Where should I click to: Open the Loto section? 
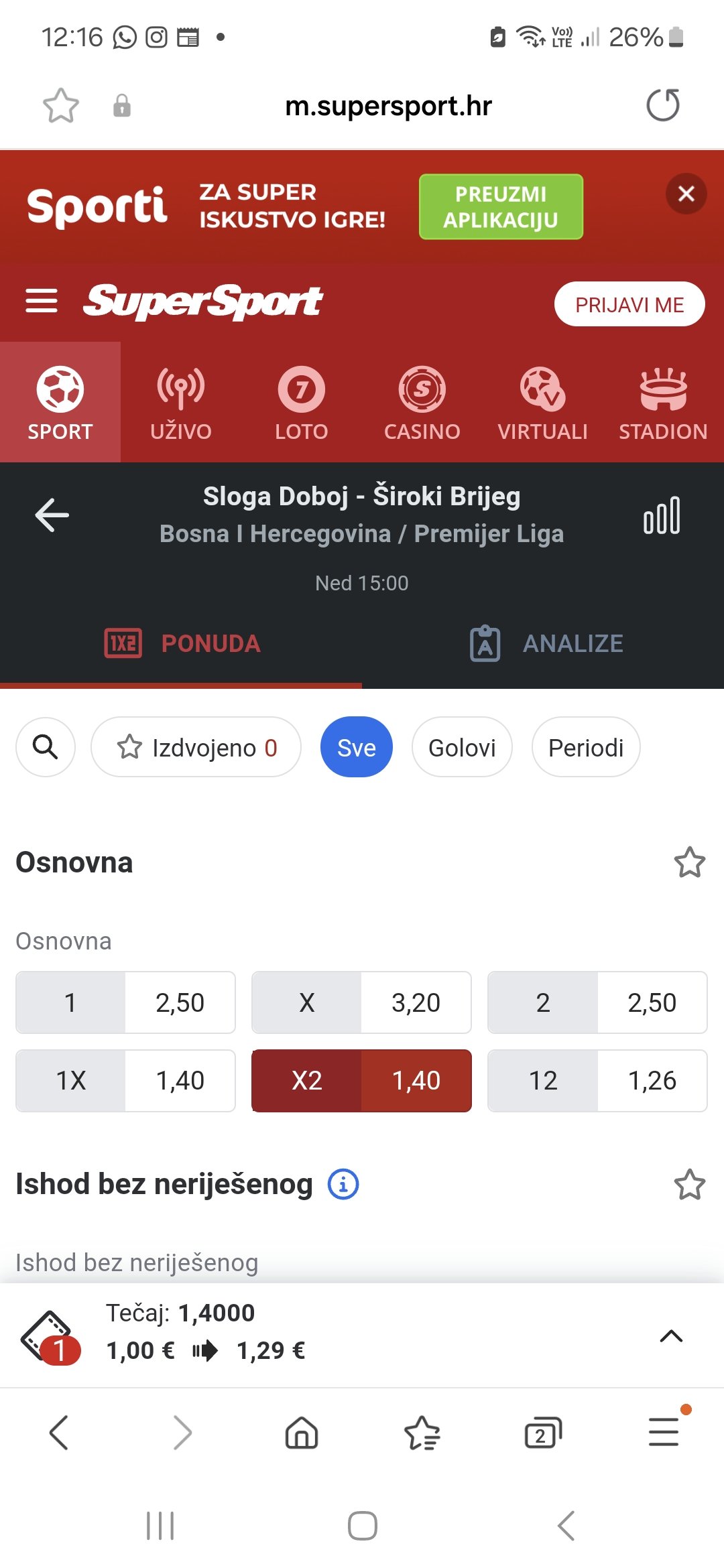(302, 402)
